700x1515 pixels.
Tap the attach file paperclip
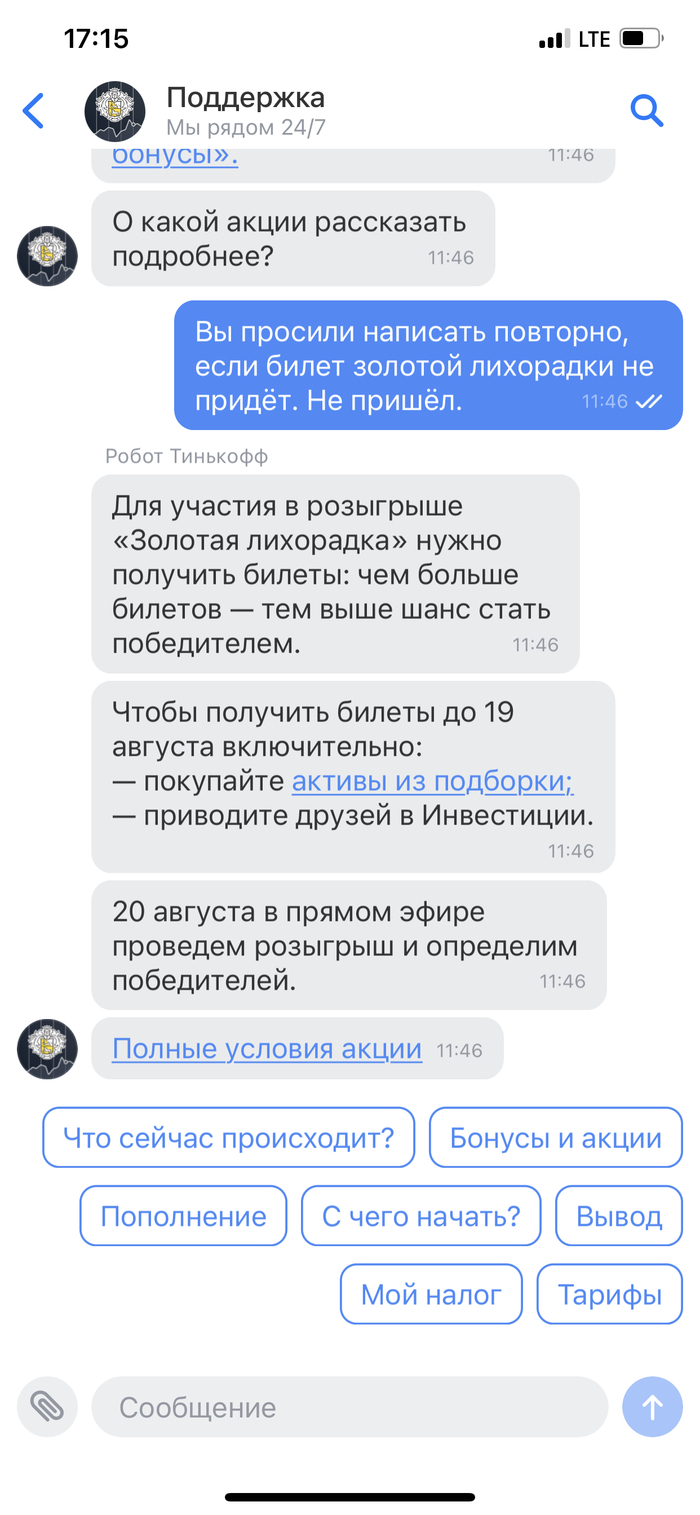[x=47, y=1407]
